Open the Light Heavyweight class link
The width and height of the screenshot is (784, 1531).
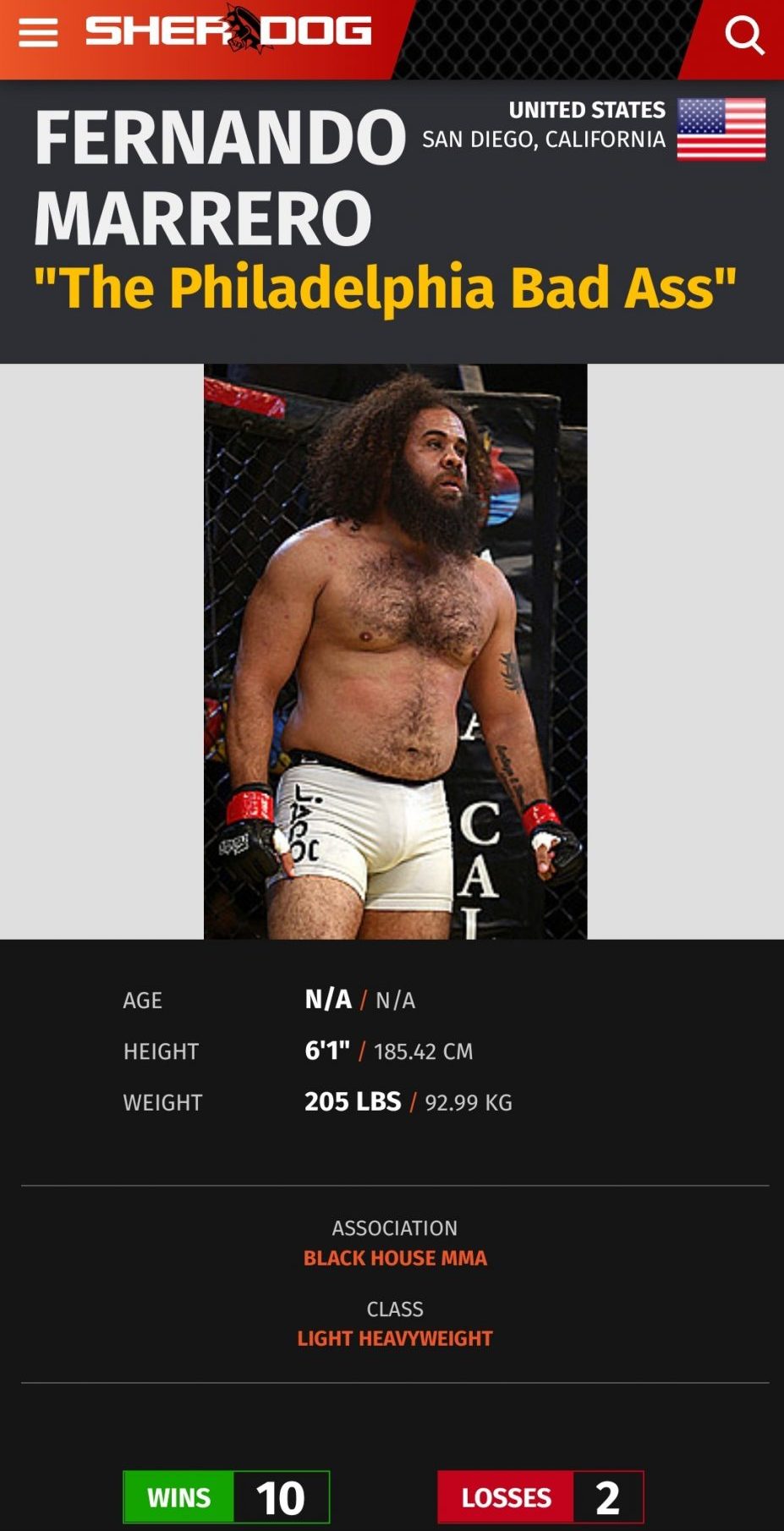click(395, 1338)
